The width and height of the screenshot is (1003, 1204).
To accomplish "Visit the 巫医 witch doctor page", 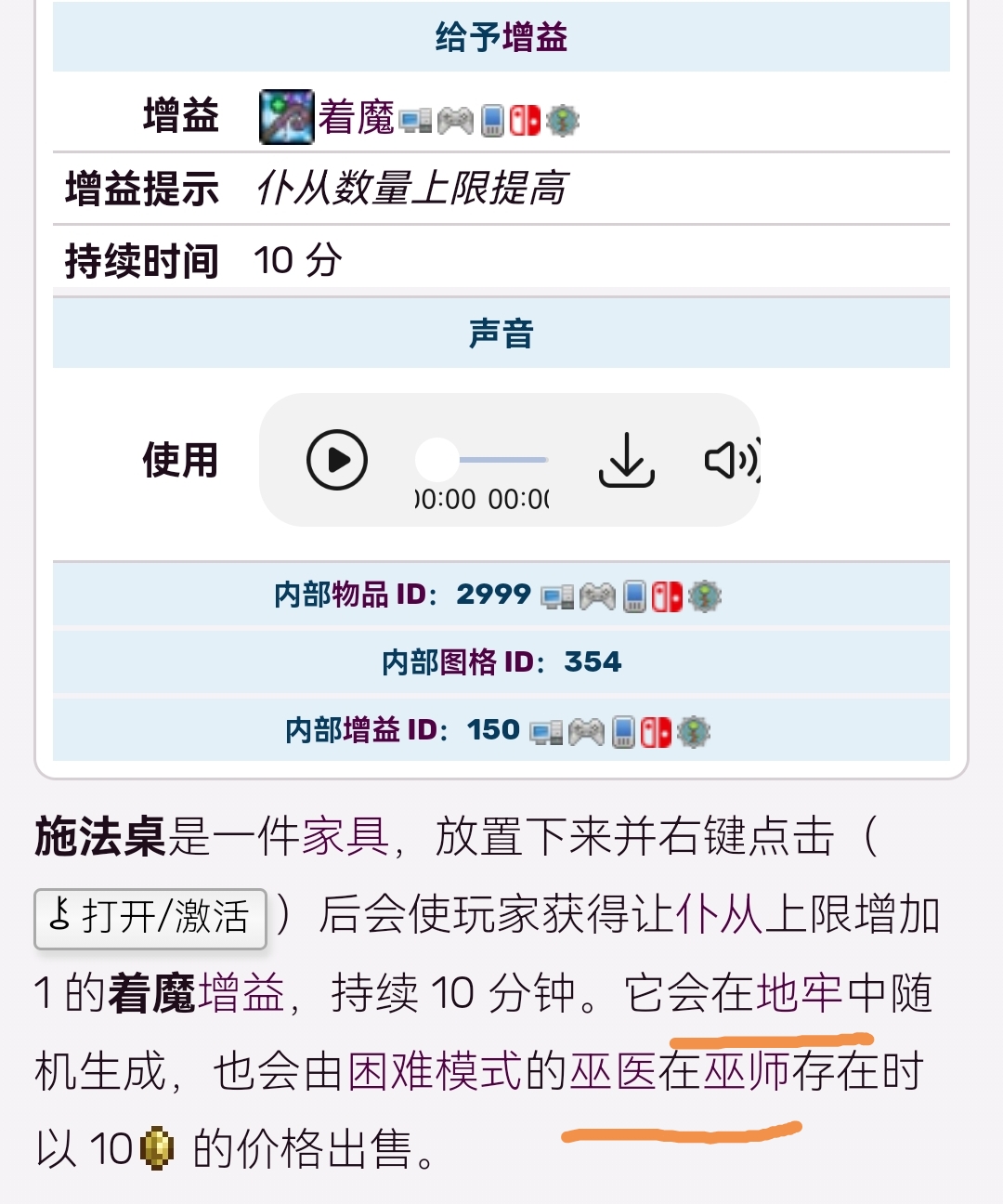I will [613, 1071].
